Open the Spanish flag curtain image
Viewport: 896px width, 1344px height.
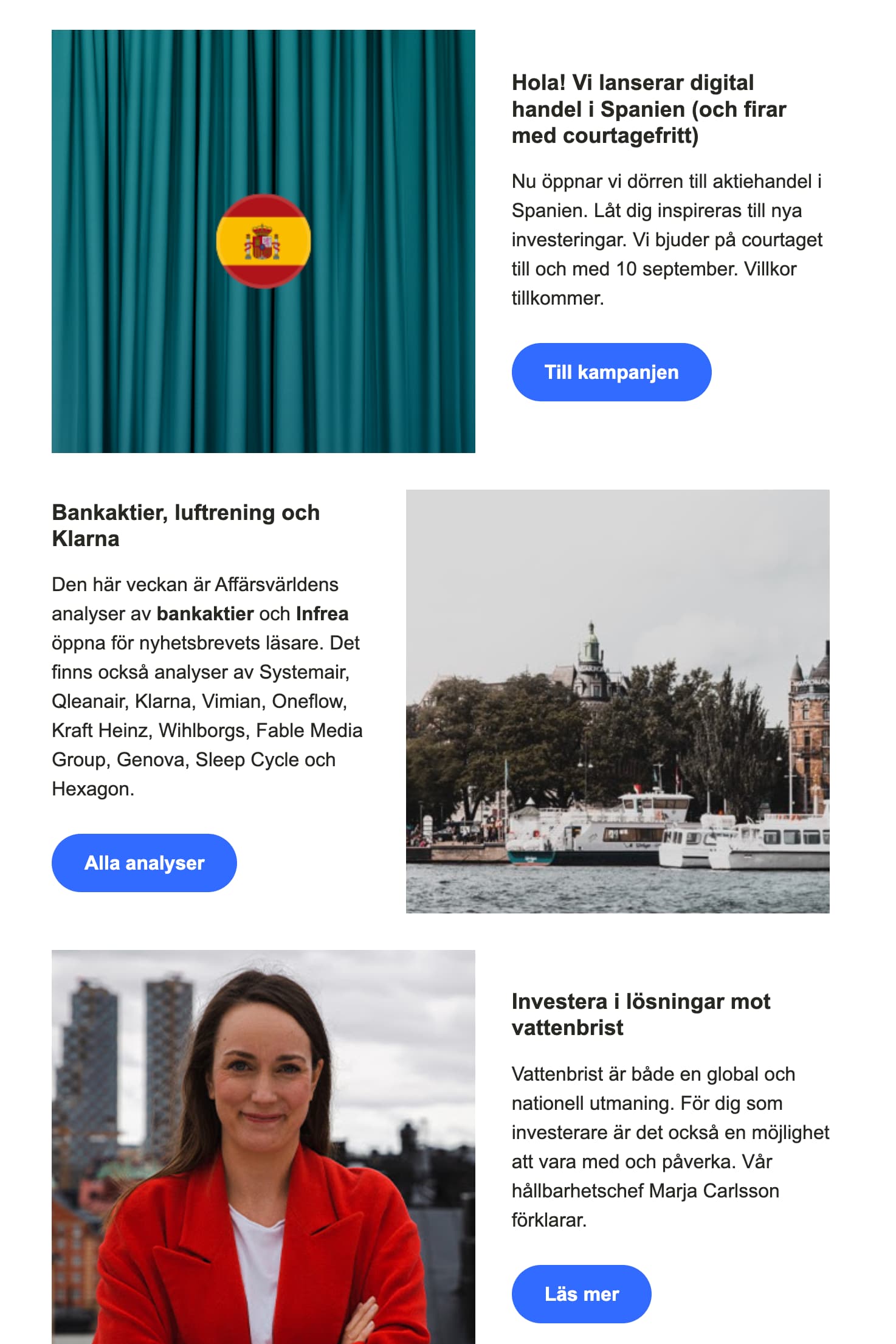click(x=263, y=241)
